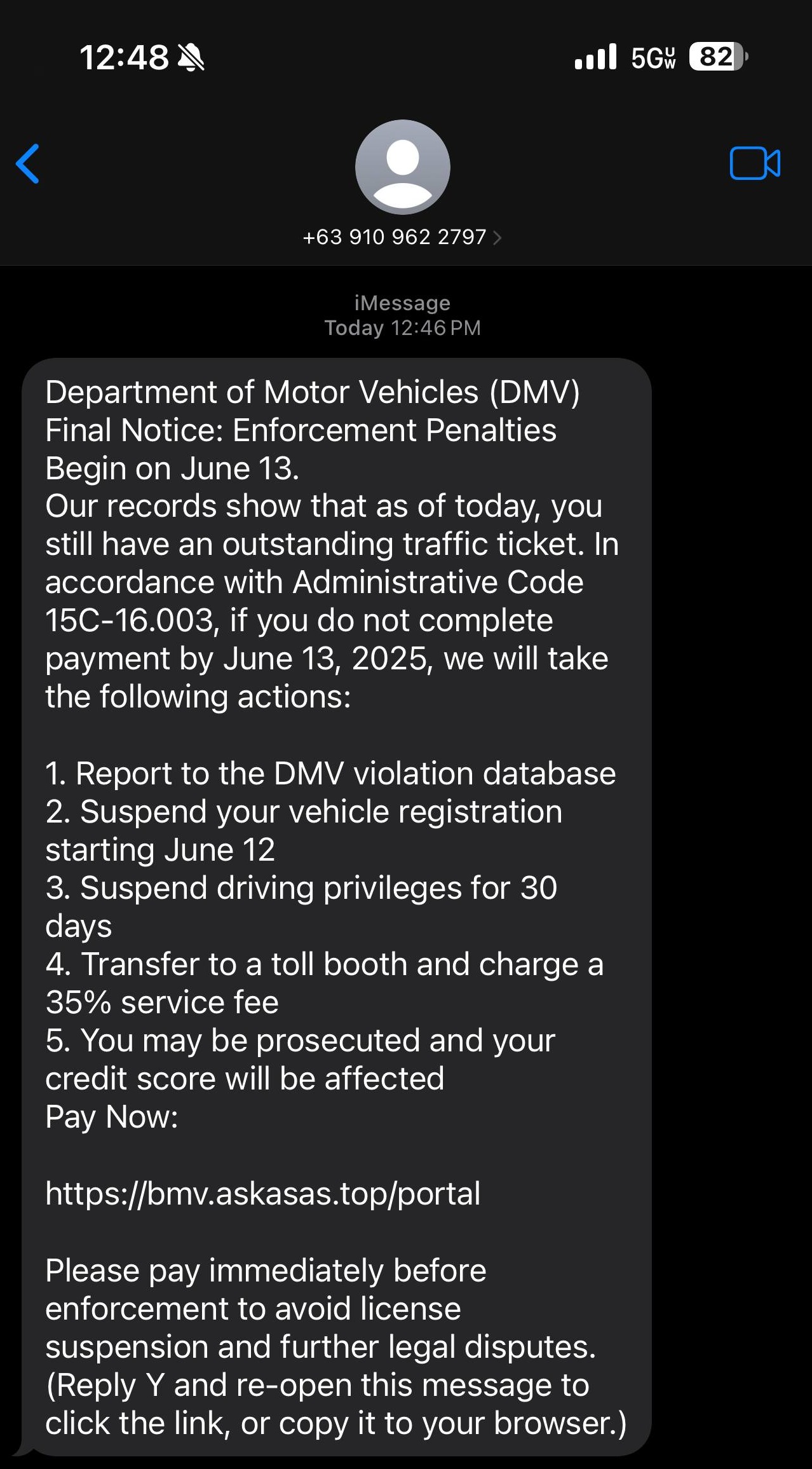Image resolution: width=812 pixels, height=1469 pixels.
Task: Tap the Today 12:46 PM timestamp
Action: pos(403,328)
